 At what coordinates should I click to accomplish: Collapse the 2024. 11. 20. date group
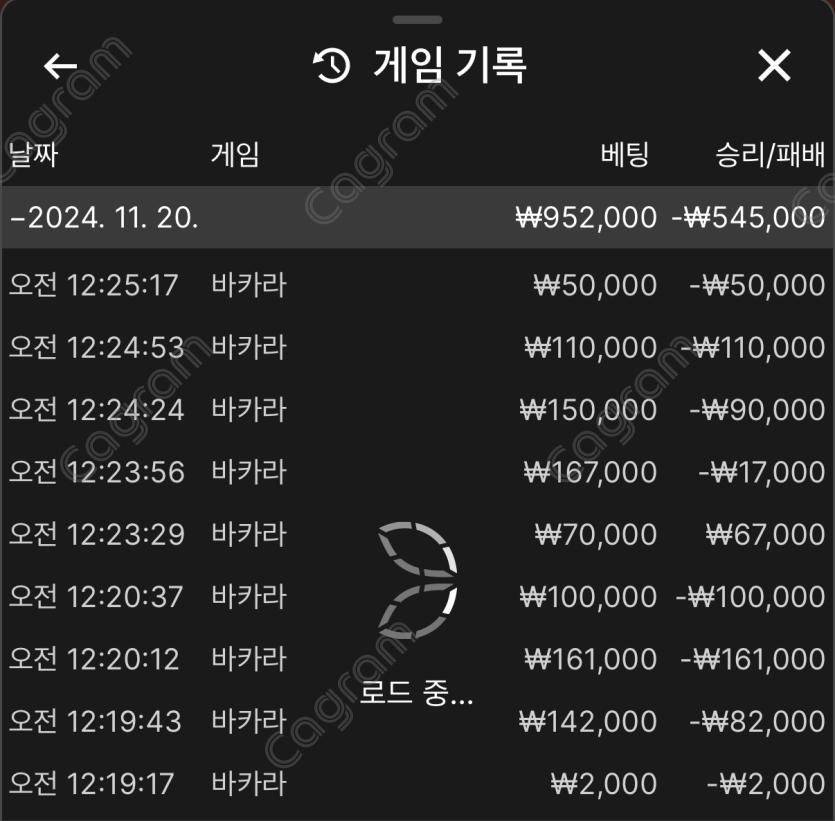[x=104, y=218]
